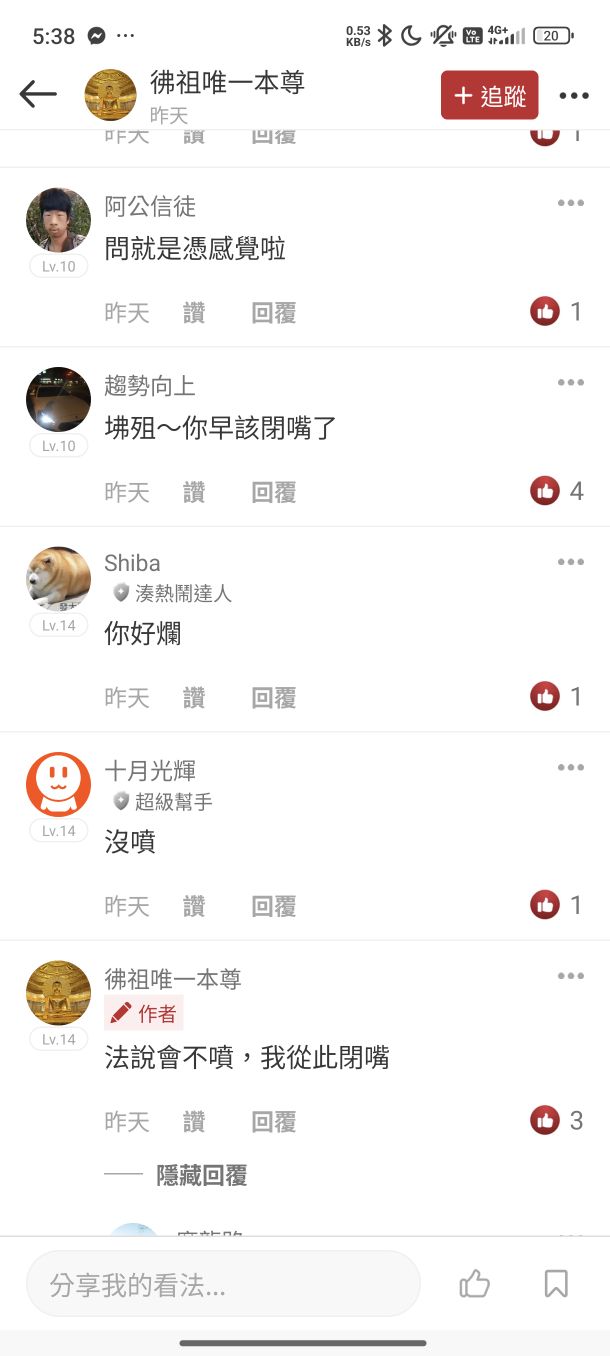
Task: Reply to 阿公信徒's comment
Action: [273, 313]
